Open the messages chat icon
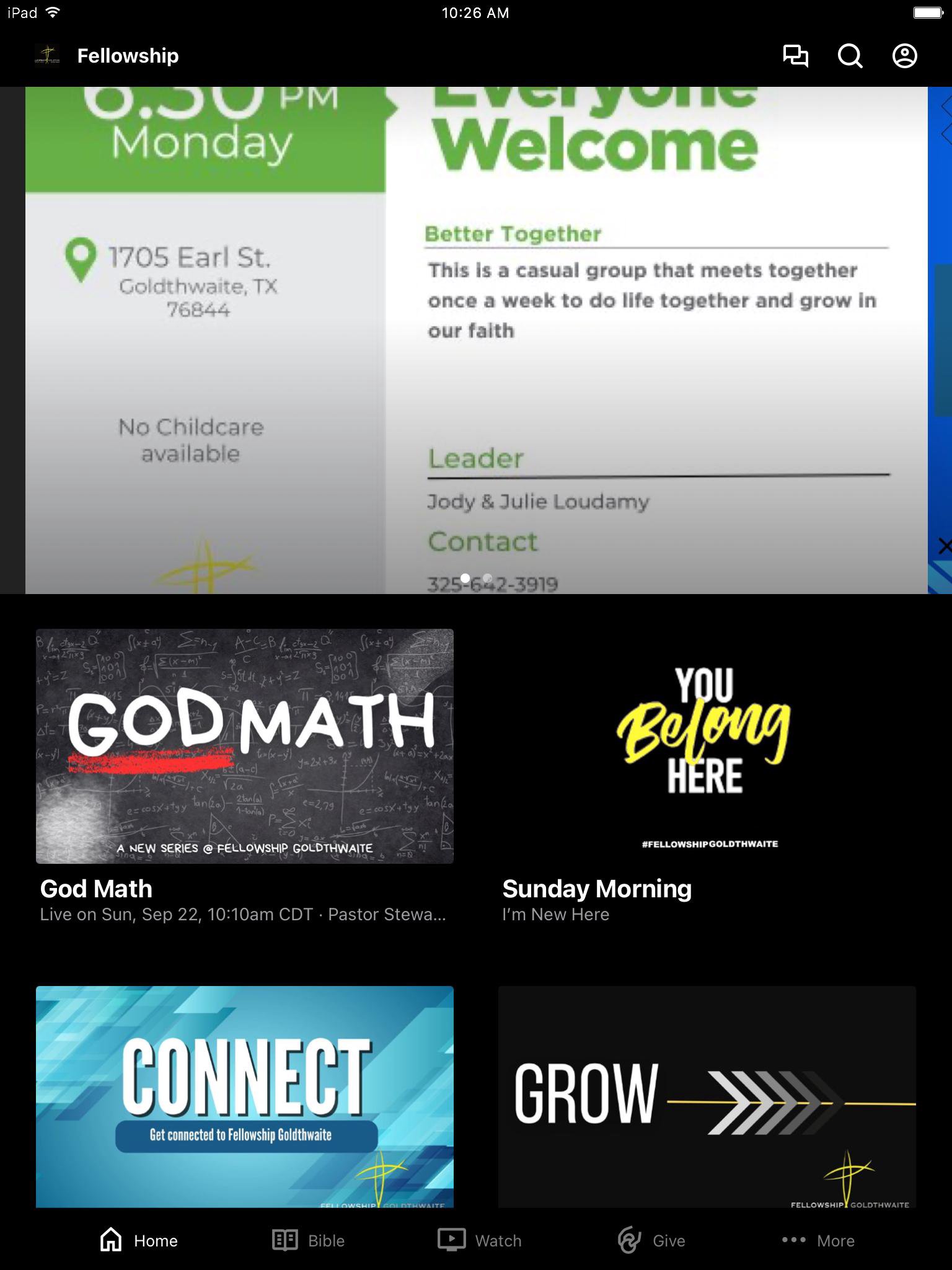The image size is (952, 1270). click(795, 56)
